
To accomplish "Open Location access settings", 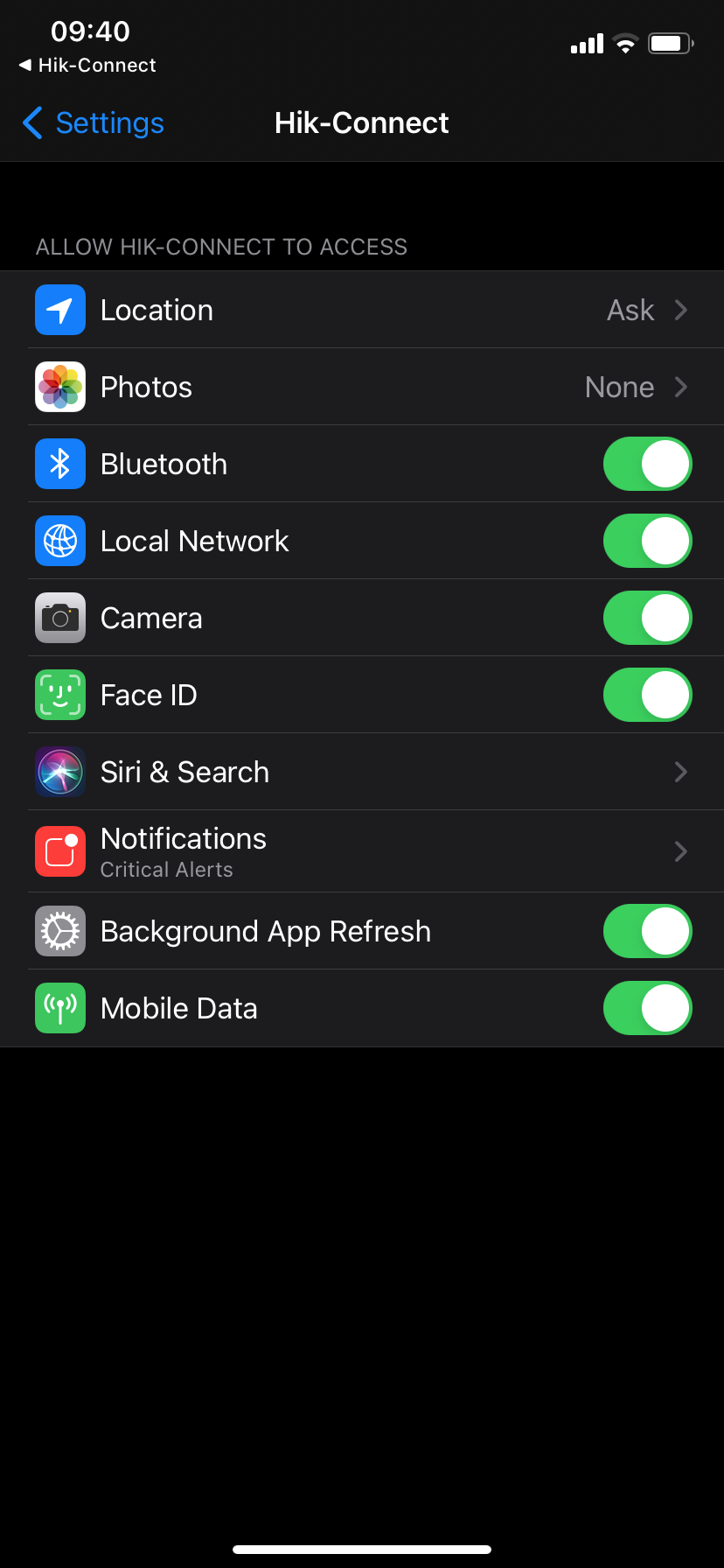I will [x=362, y=310].
